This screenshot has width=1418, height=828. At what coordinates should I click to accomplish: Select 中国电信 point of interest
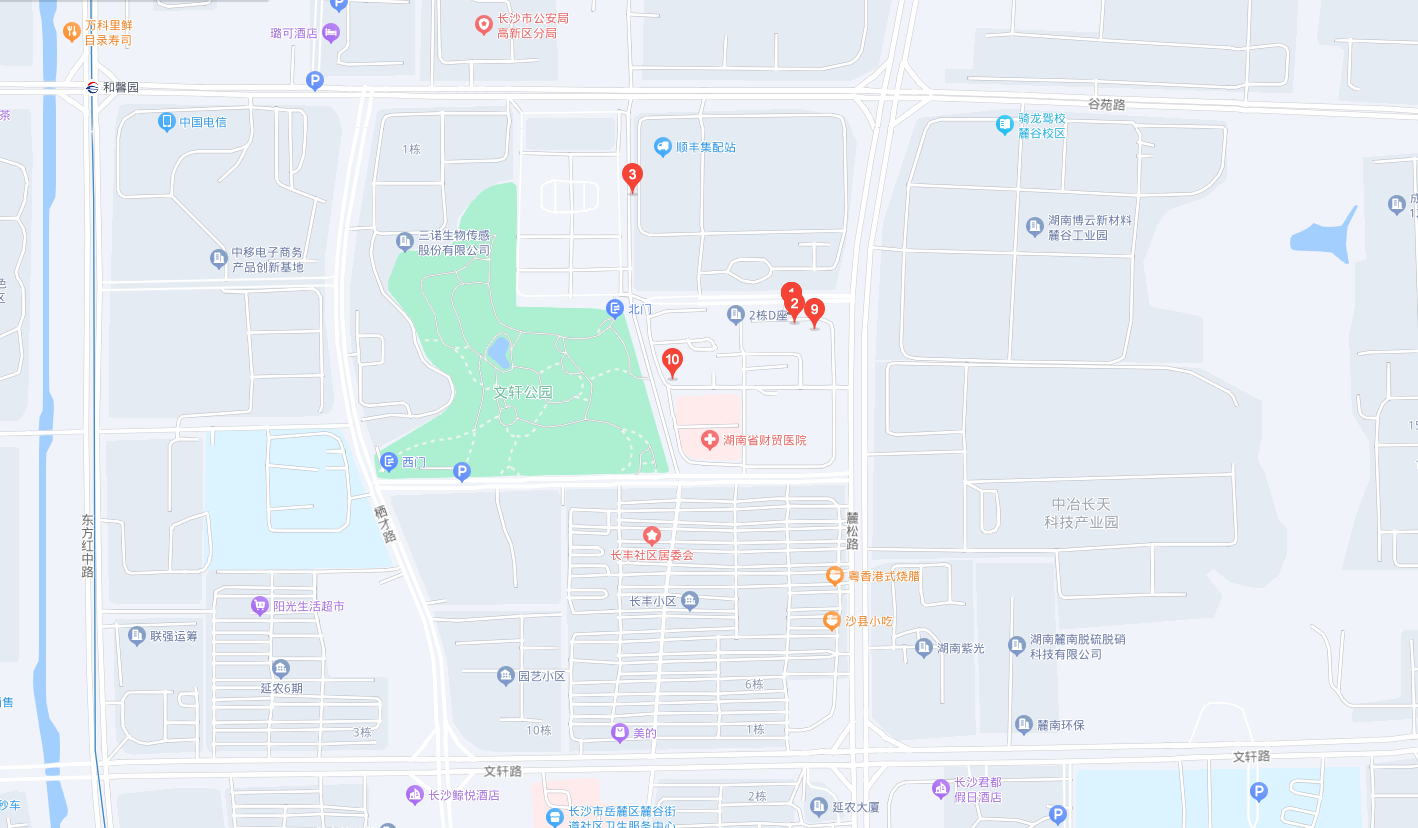[x=166, y=122]
